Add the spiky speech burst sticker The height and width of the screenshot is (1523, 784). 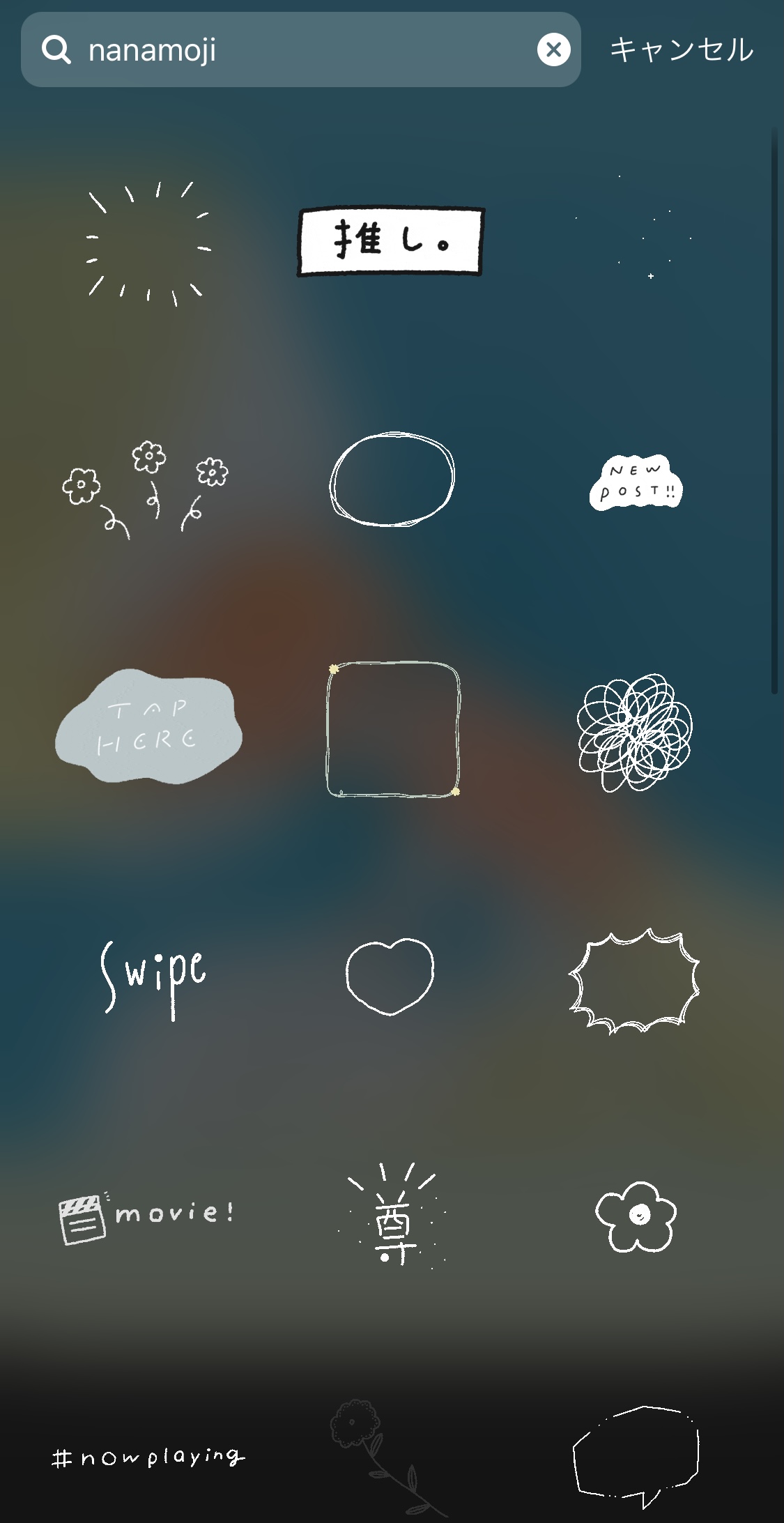[x=634, y=979]
